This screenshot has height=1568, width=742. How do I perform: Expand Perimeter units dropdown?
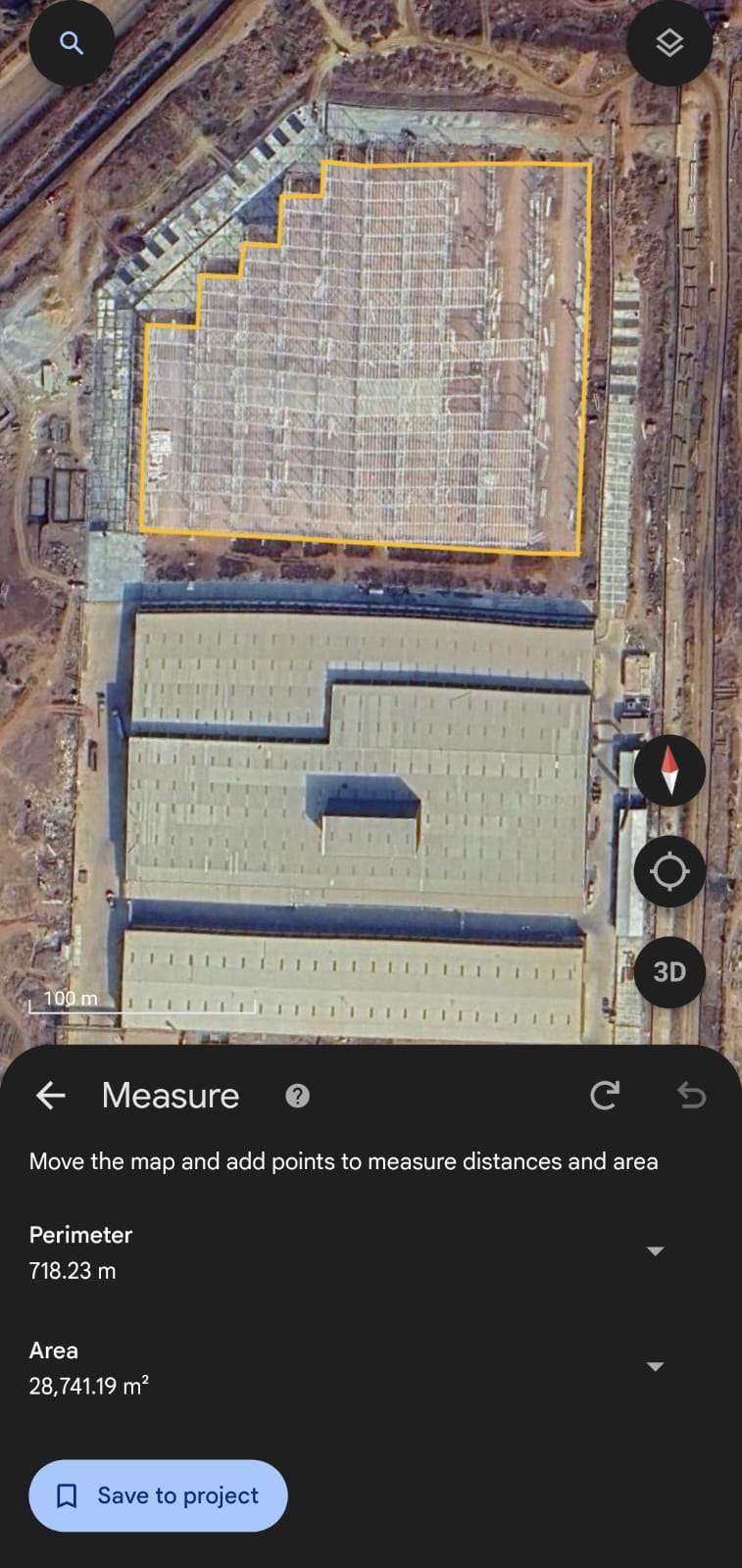pyautogui.click(x=656, y=1251)
